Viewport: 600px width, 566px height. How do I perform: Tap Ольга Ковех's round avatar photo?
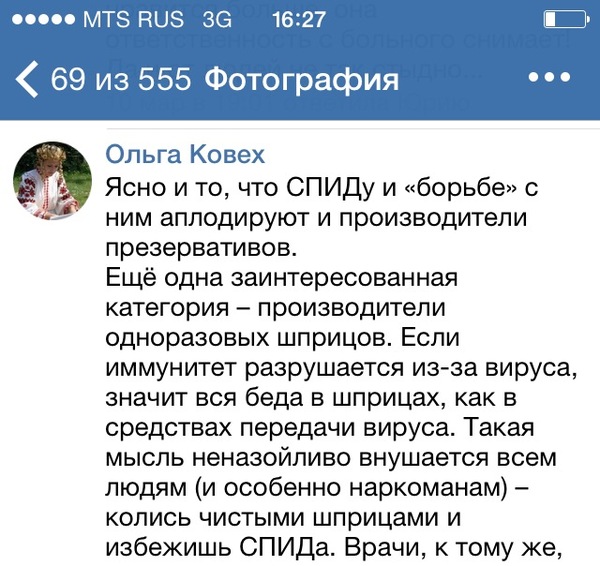pos(52,181)
